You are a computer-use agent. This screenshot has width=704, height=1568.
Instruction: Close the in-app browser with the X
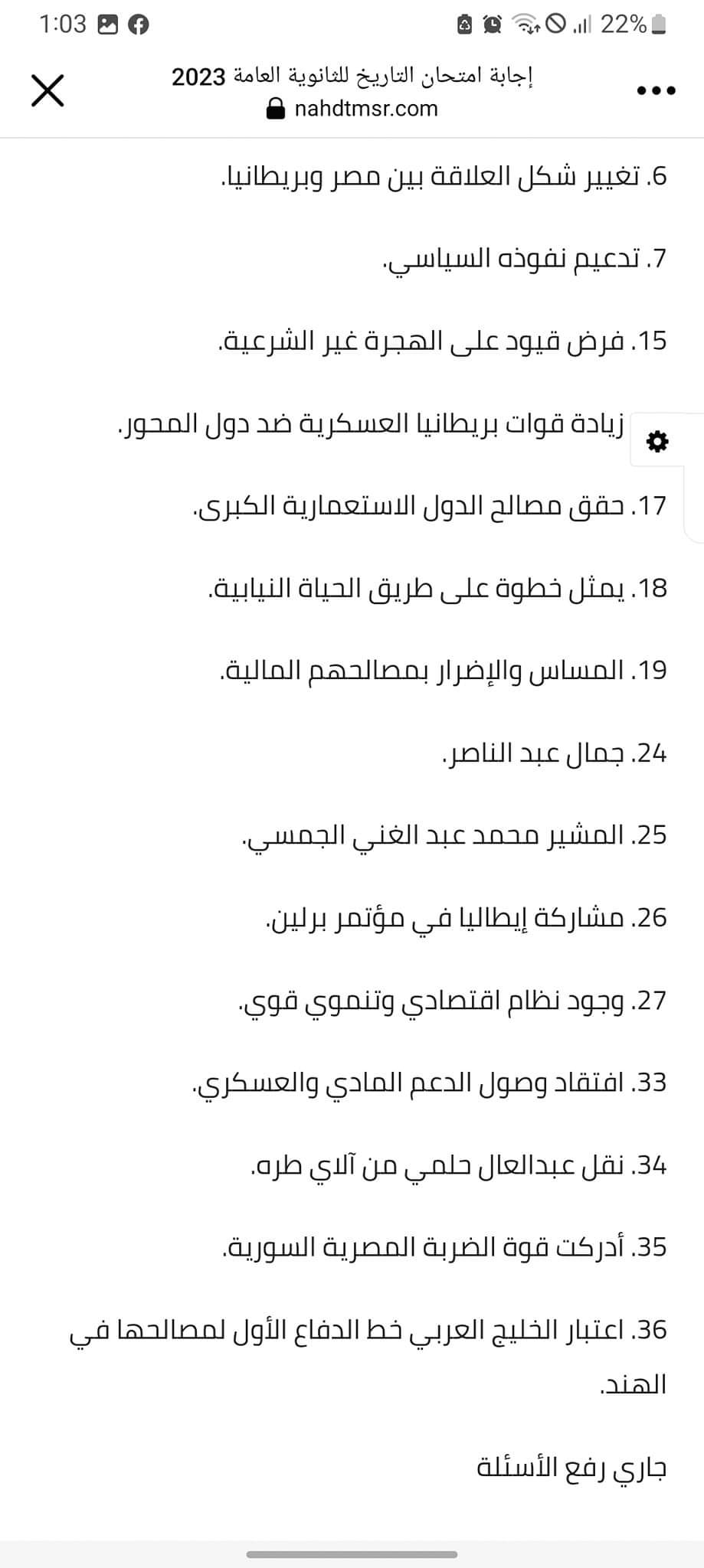click(47, 90)
